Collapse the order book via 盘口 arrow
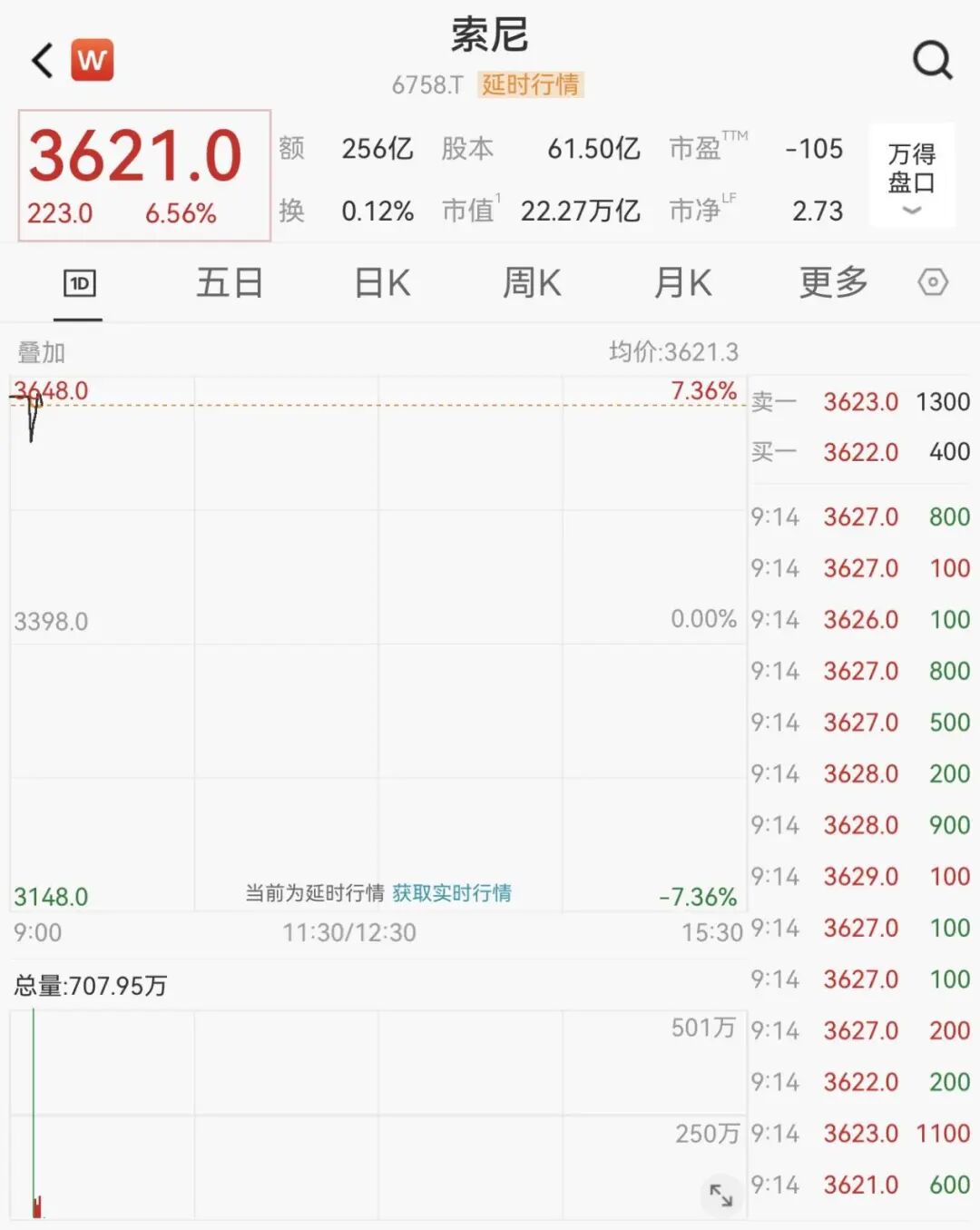 point(911,211)
